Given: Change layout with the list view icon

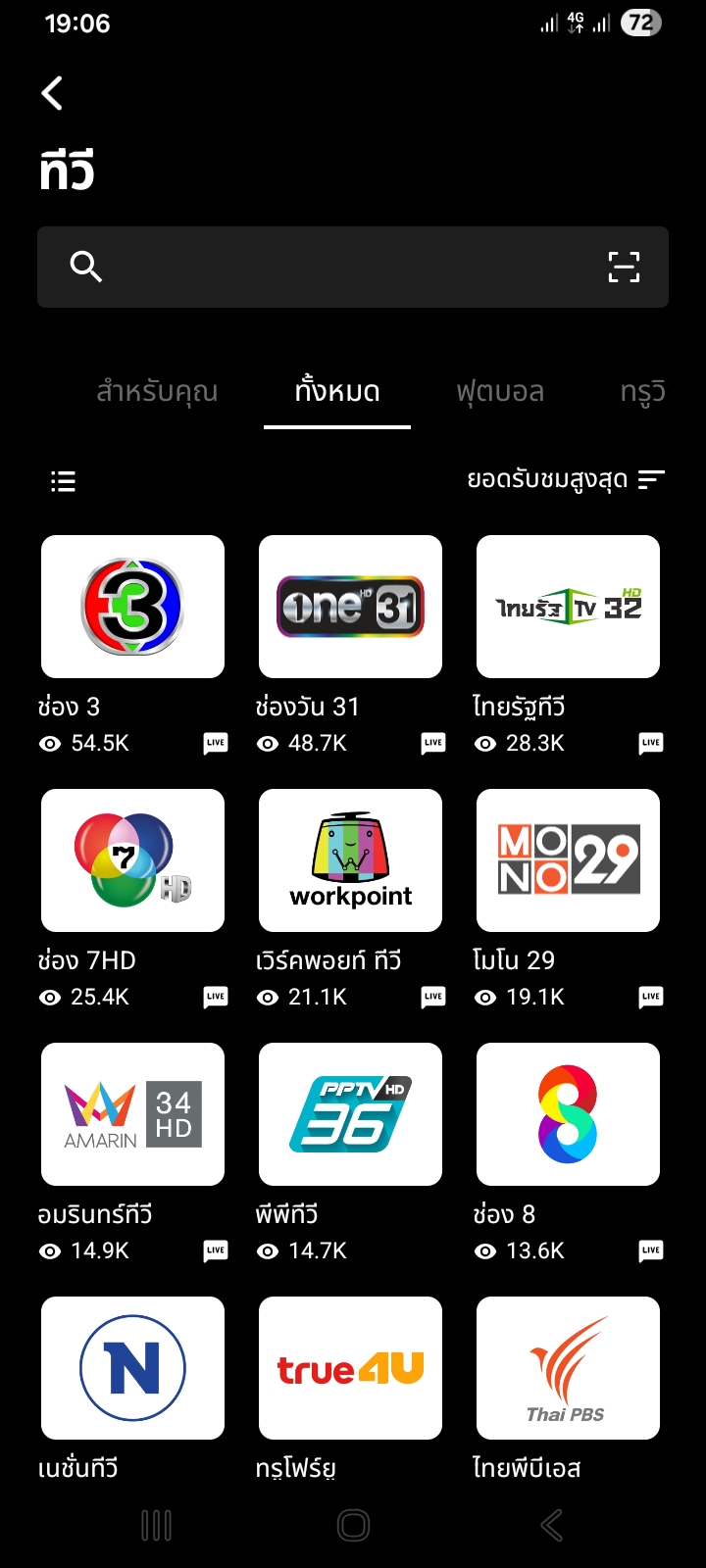Looking at the screenshot, I should [x=64, y=481].
